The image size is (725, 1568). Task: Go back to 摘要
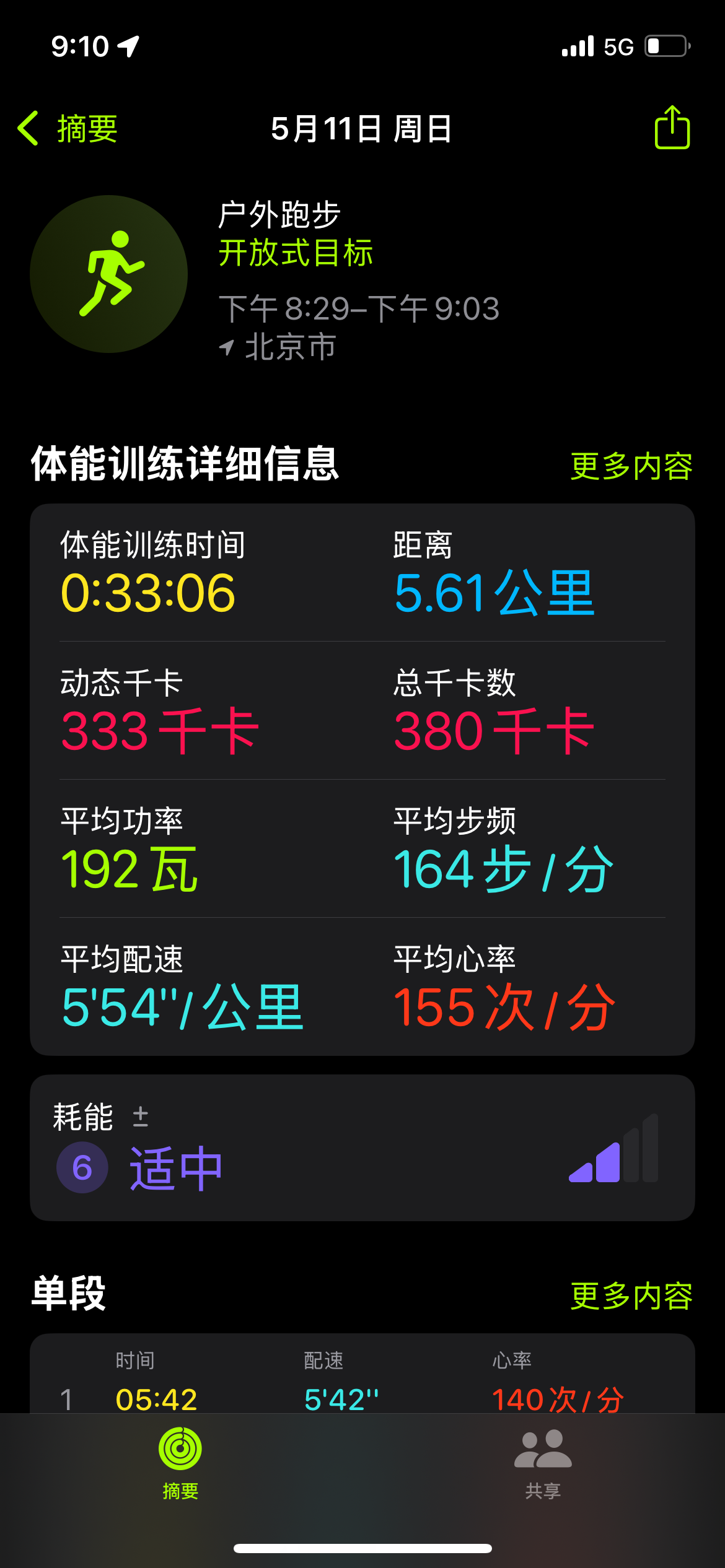click(x=68, y=129)
